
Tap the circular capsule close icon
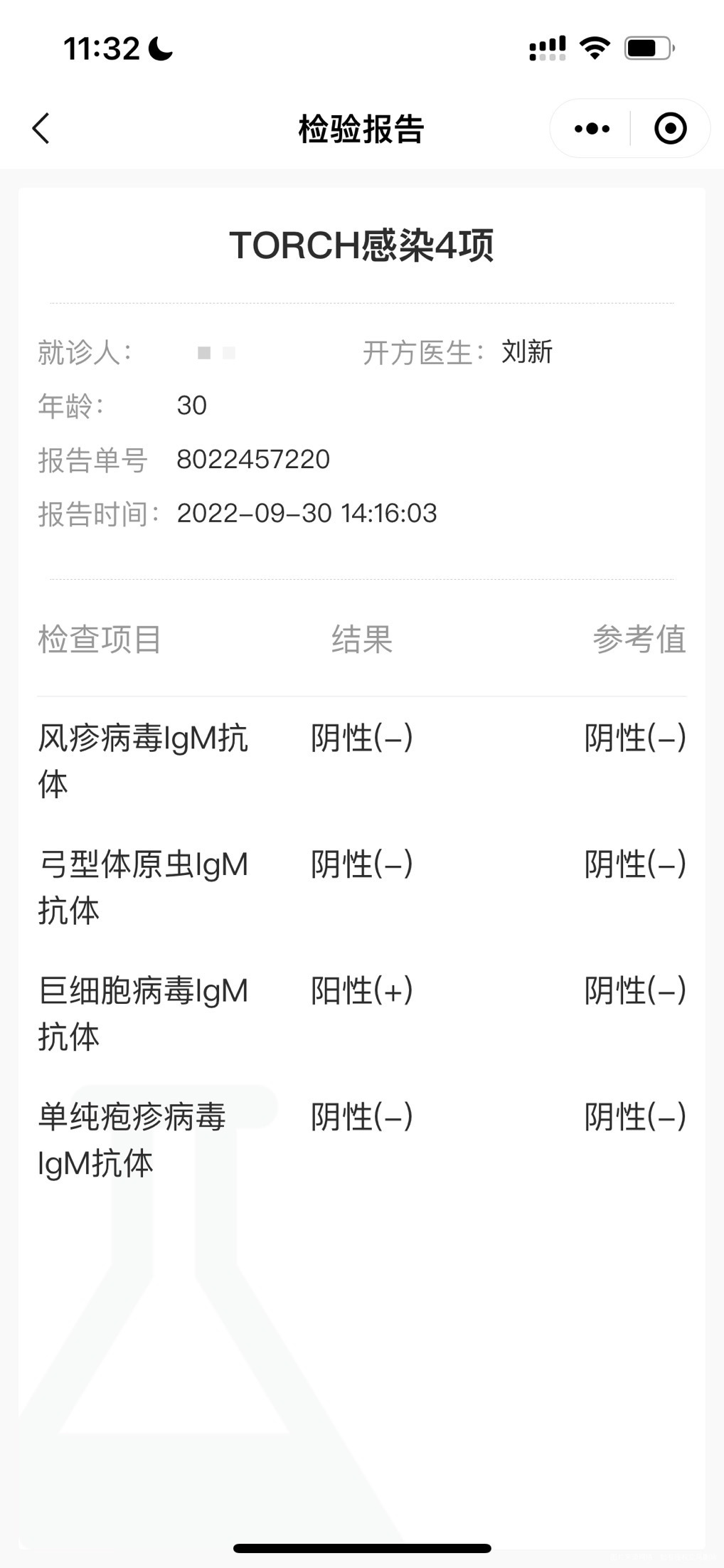click(x=669, y=128)
